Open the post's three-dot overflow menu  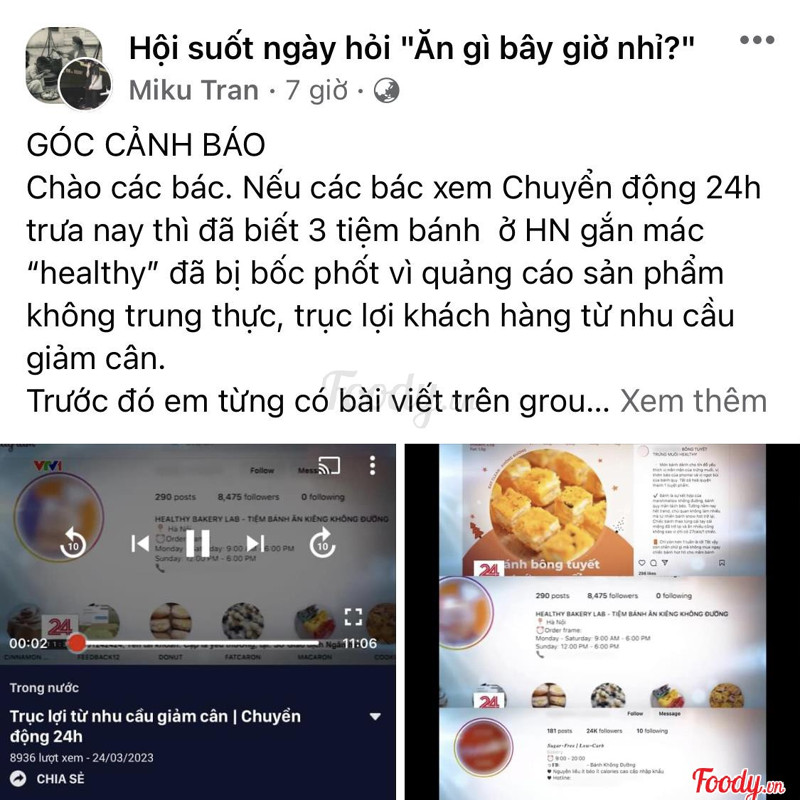click(757, 42)
